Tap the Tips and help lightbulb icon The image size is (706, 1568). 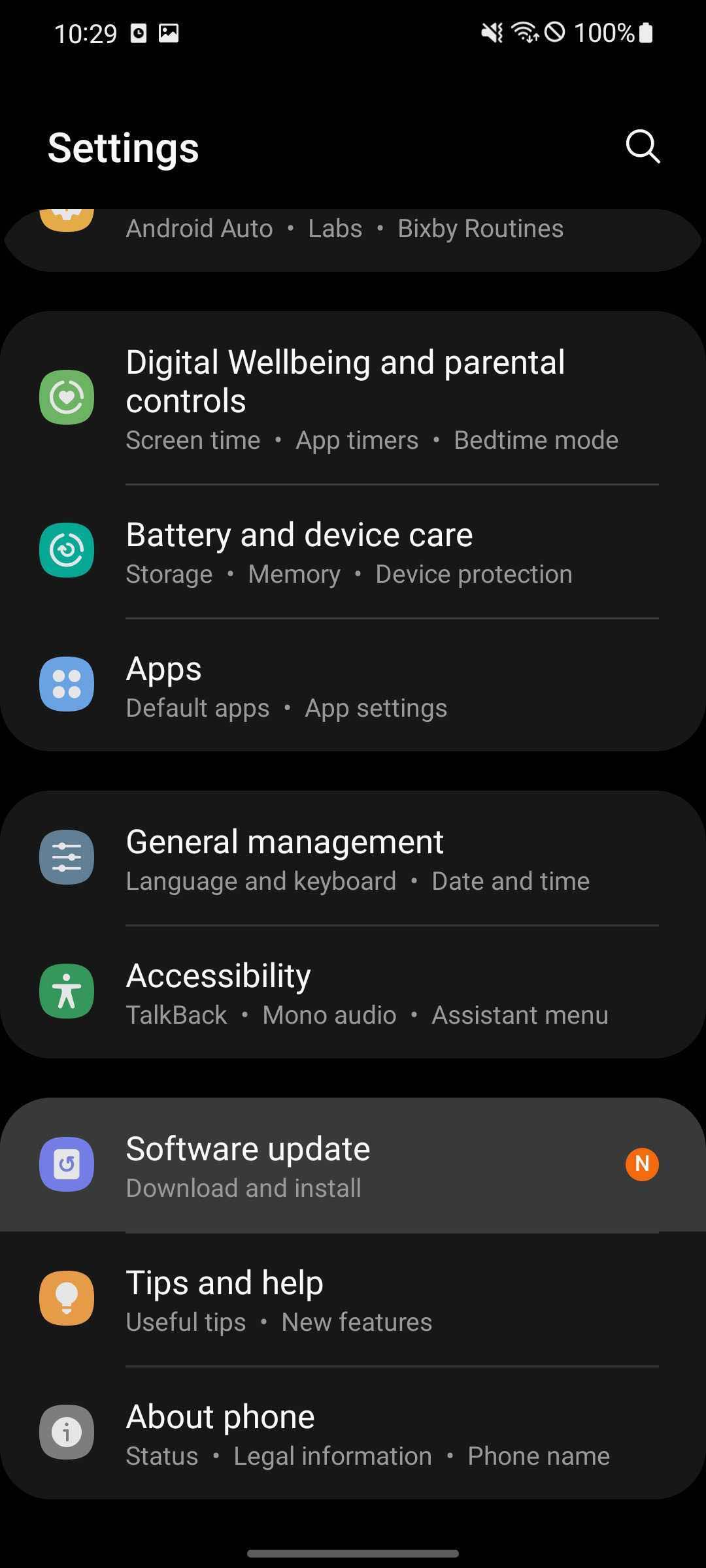tap(66, 1298)
